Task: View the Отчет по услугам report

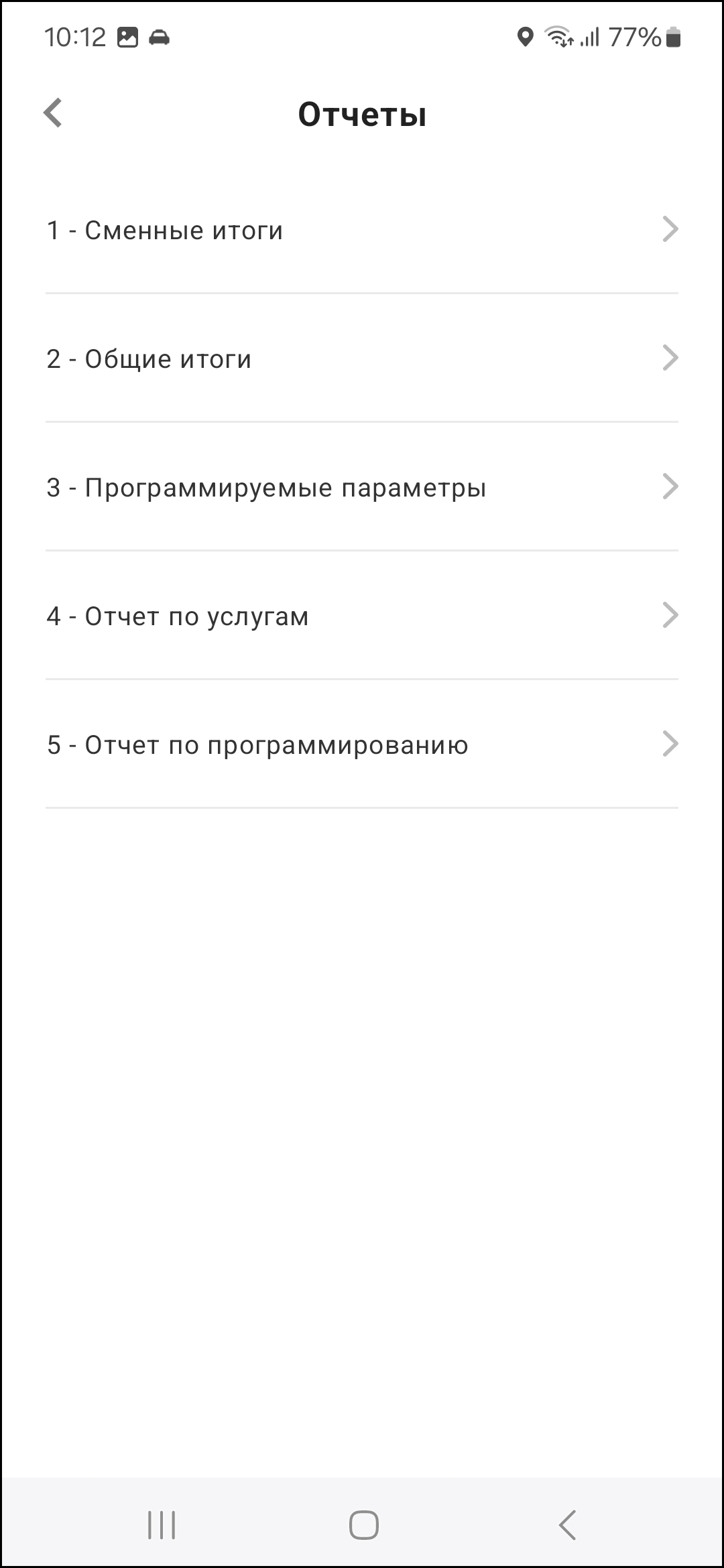Action: 362,616
